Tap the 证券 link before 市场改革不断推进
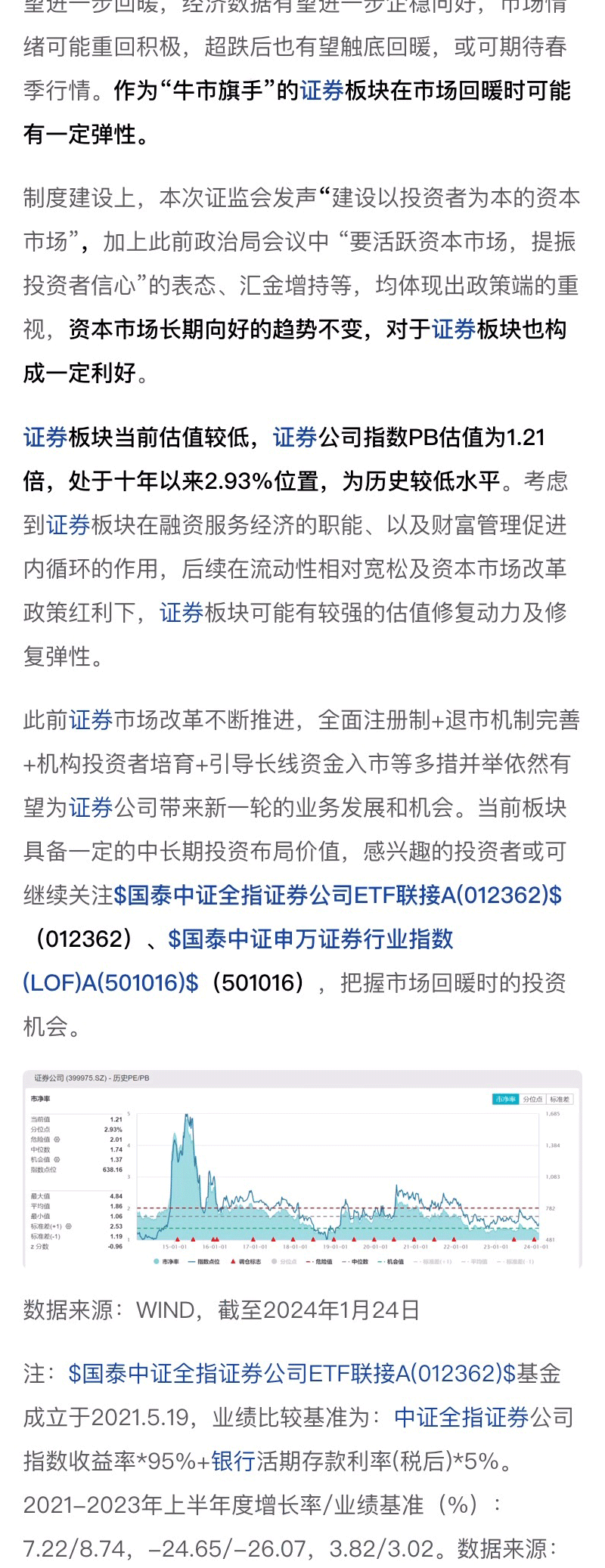Image resolution: width=605 pixels, height=1568 pixels. (x=91, y=720)
